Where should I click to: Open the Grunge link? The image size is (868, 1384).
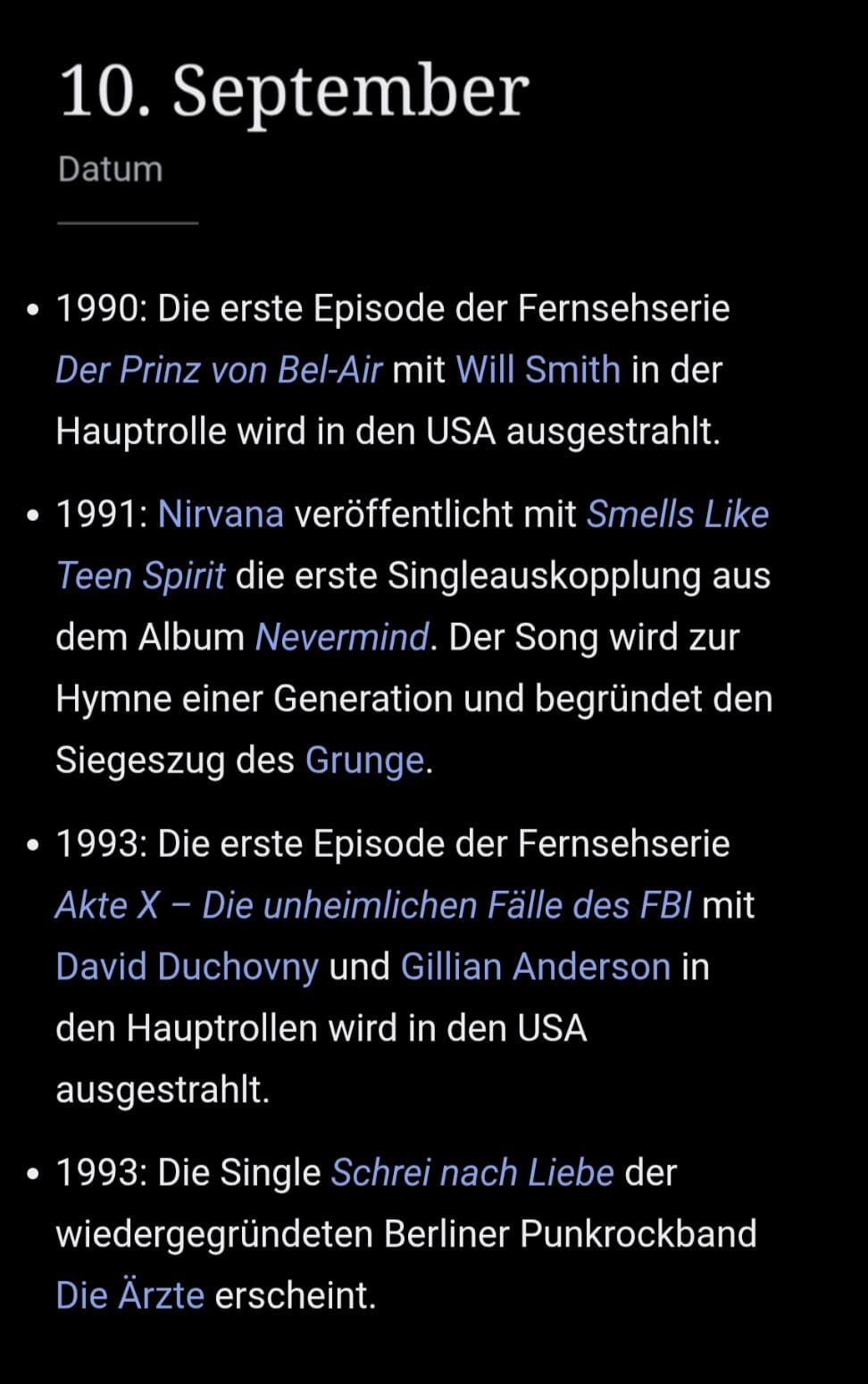pos(364,760)
